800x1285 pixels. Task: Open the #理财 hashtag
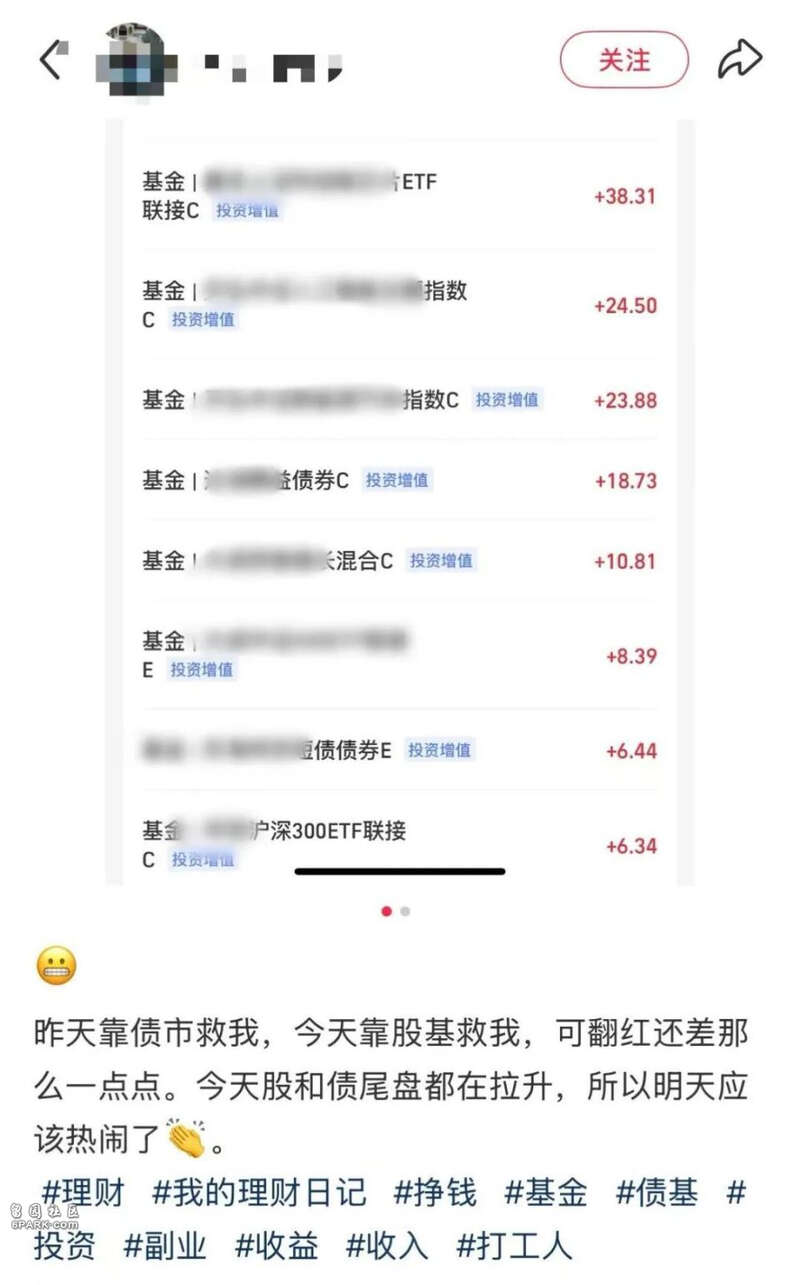pyautogui.click(x=83, y=1192)
